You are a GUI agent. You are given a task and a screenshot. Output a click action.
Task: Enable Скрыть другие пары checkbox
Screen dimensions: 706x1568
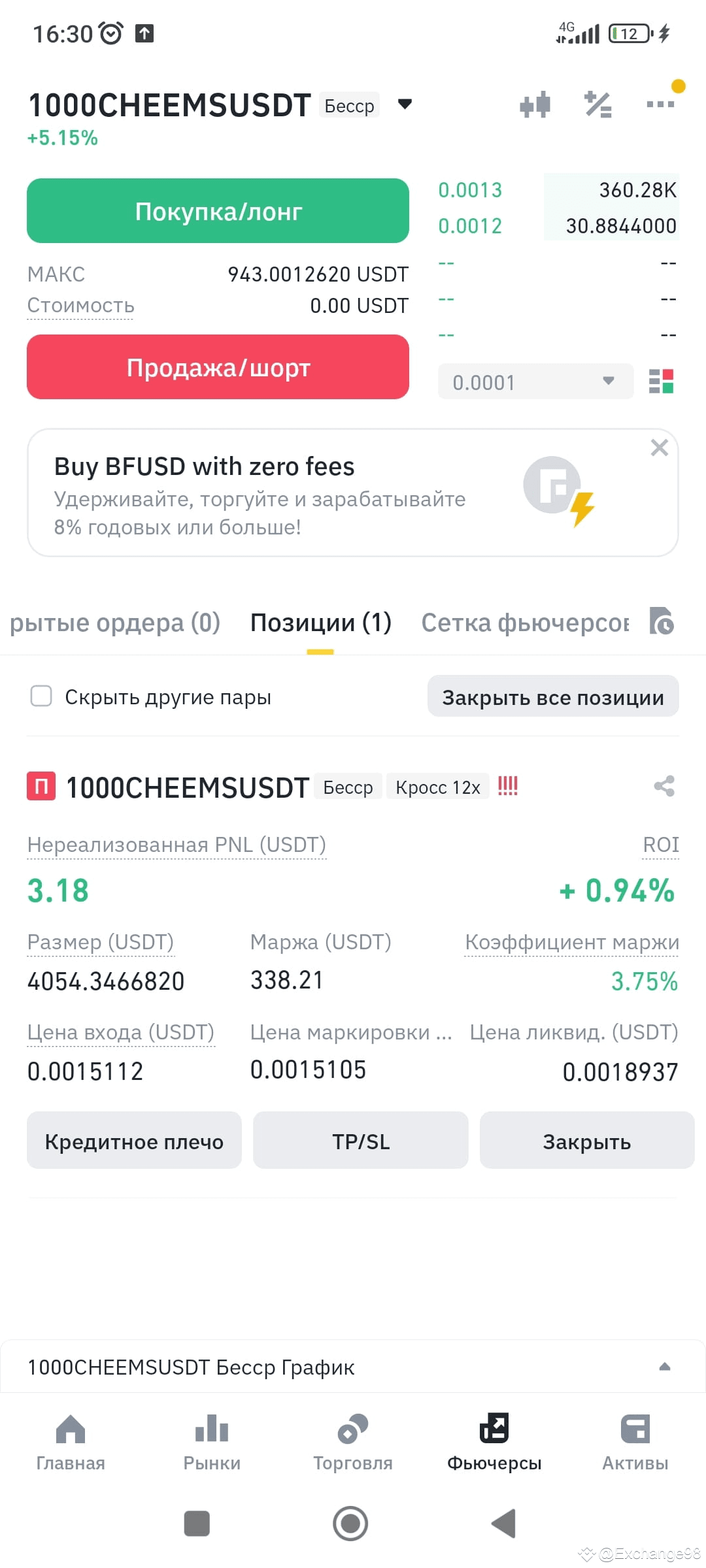tap(41, 696)
